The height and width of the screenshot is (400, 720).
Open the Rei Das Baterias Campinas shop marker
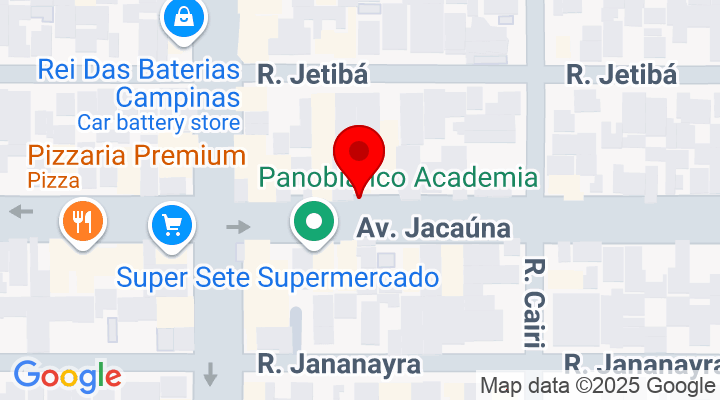(x=184, y=17)
